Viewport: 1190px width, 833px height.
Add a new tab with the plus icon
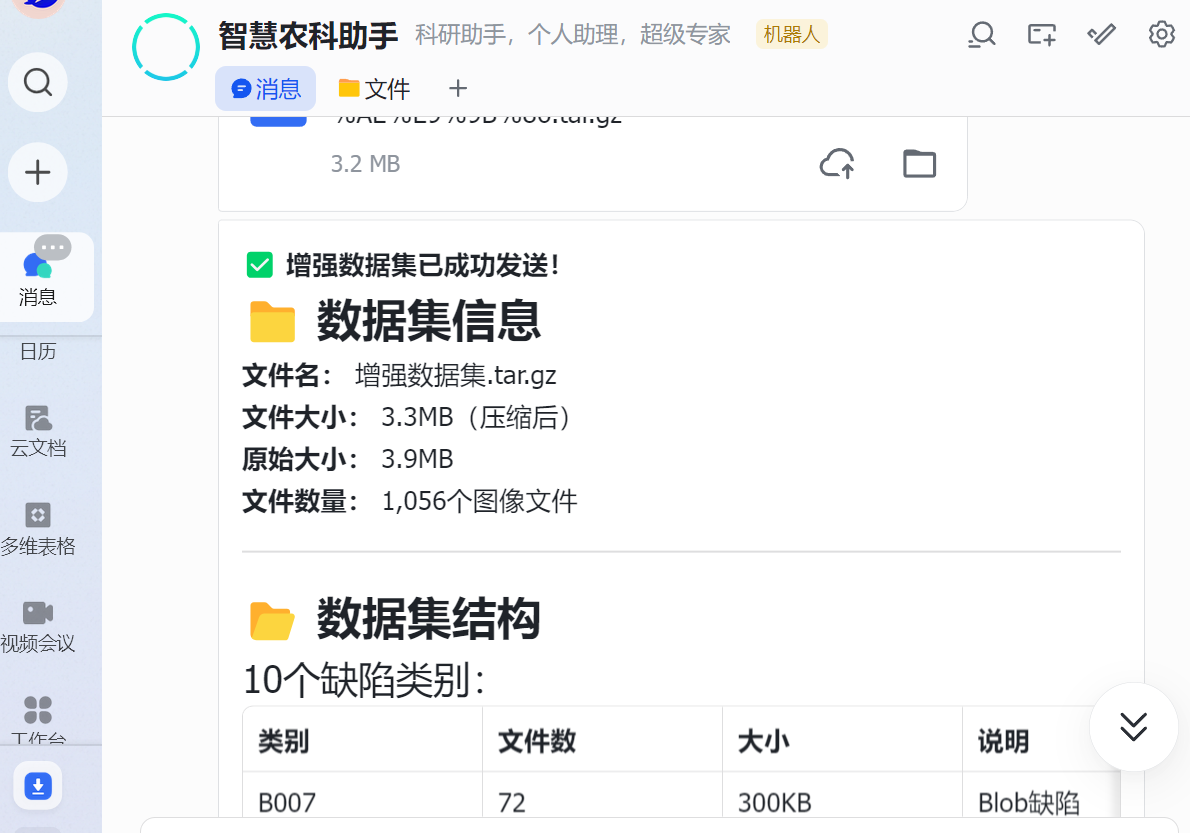click(x=458, y=89)
